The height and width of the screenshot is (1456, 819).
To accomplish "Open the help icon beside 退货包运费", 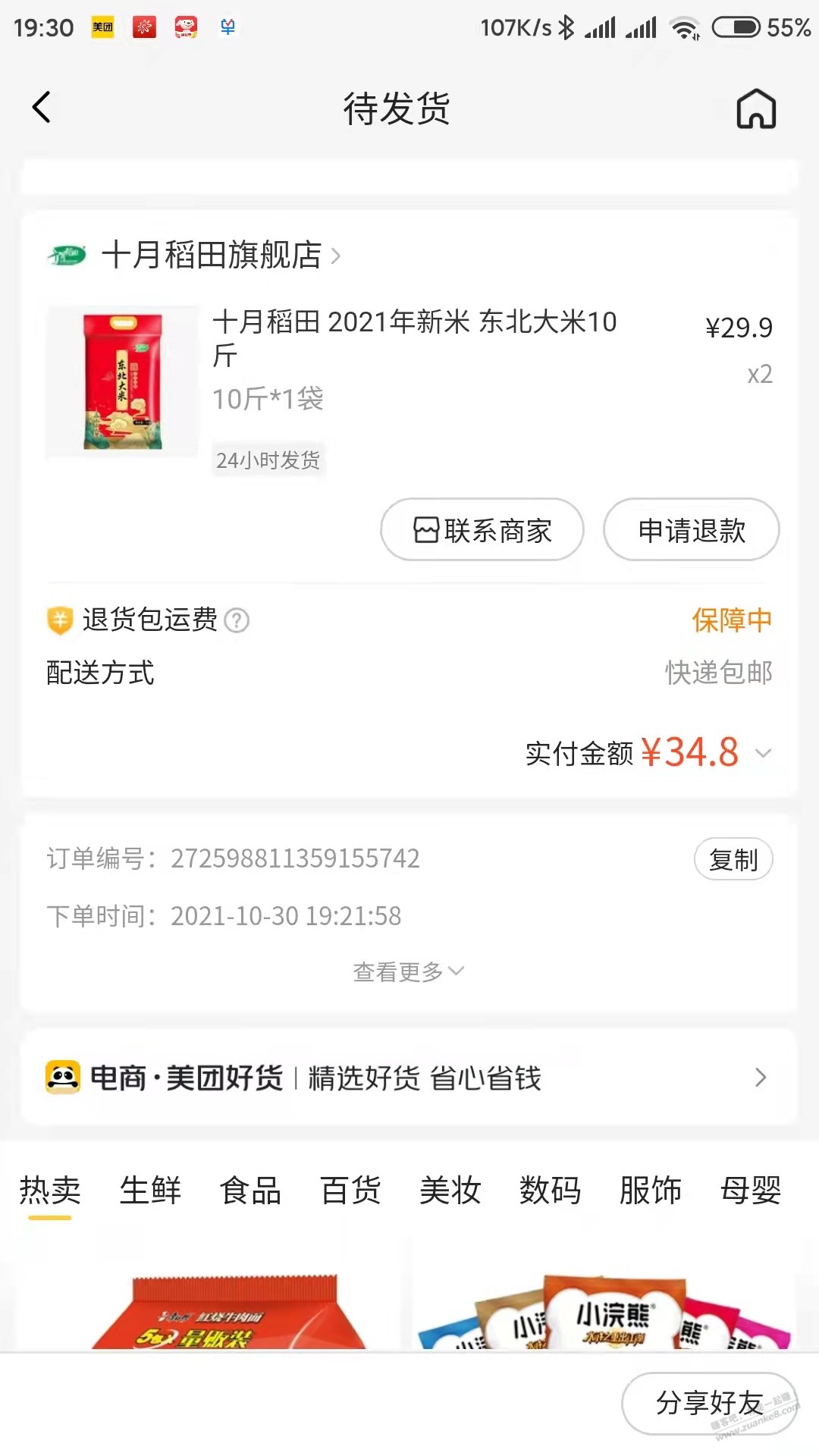I will [237, 621].
